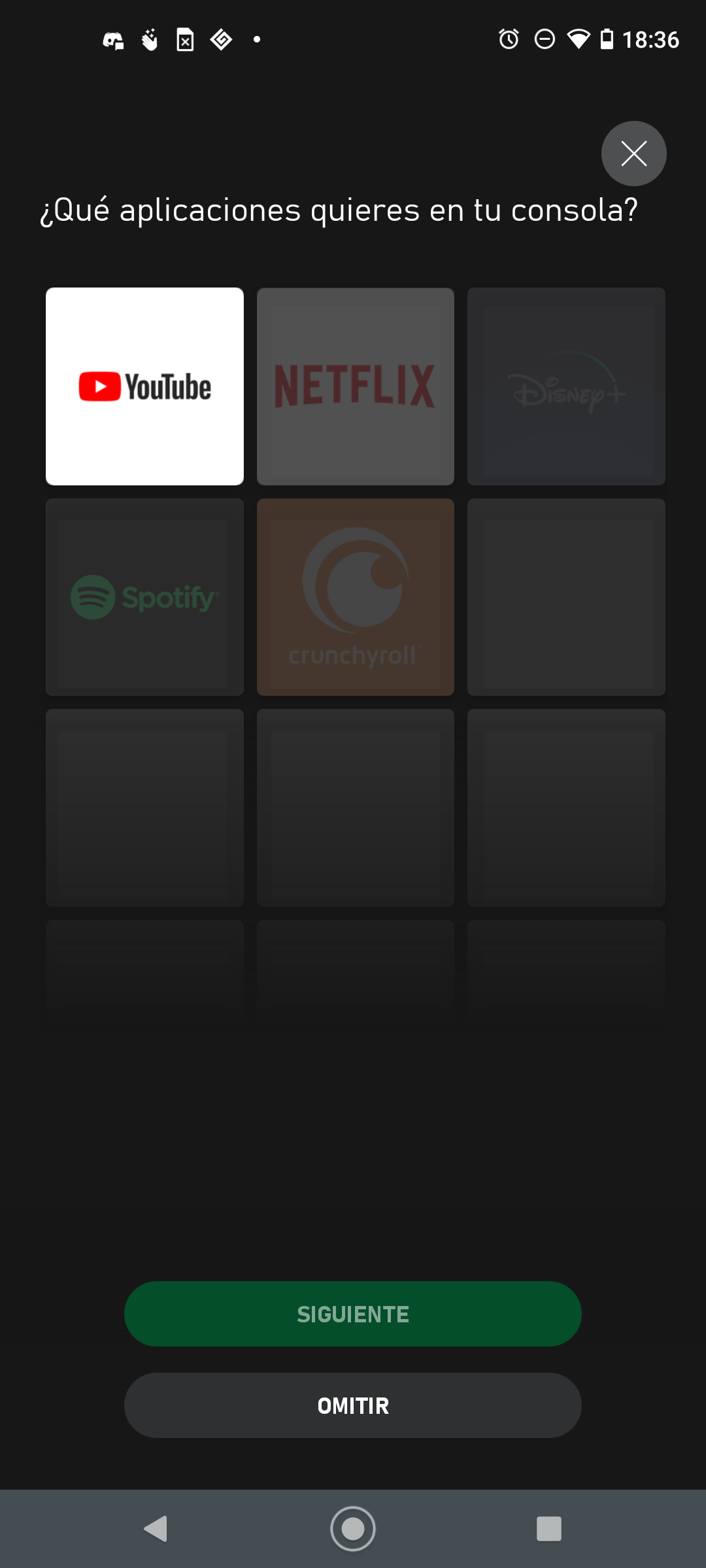Tap the SIGUIENTE button
706x1568 pixels.
tap(353, 1314)
